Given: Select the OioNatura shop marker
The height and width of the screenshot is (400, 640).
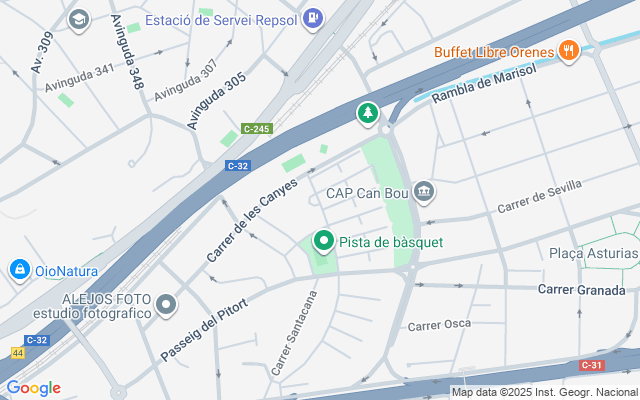Looking at the screenshot, I should point(19,269).
